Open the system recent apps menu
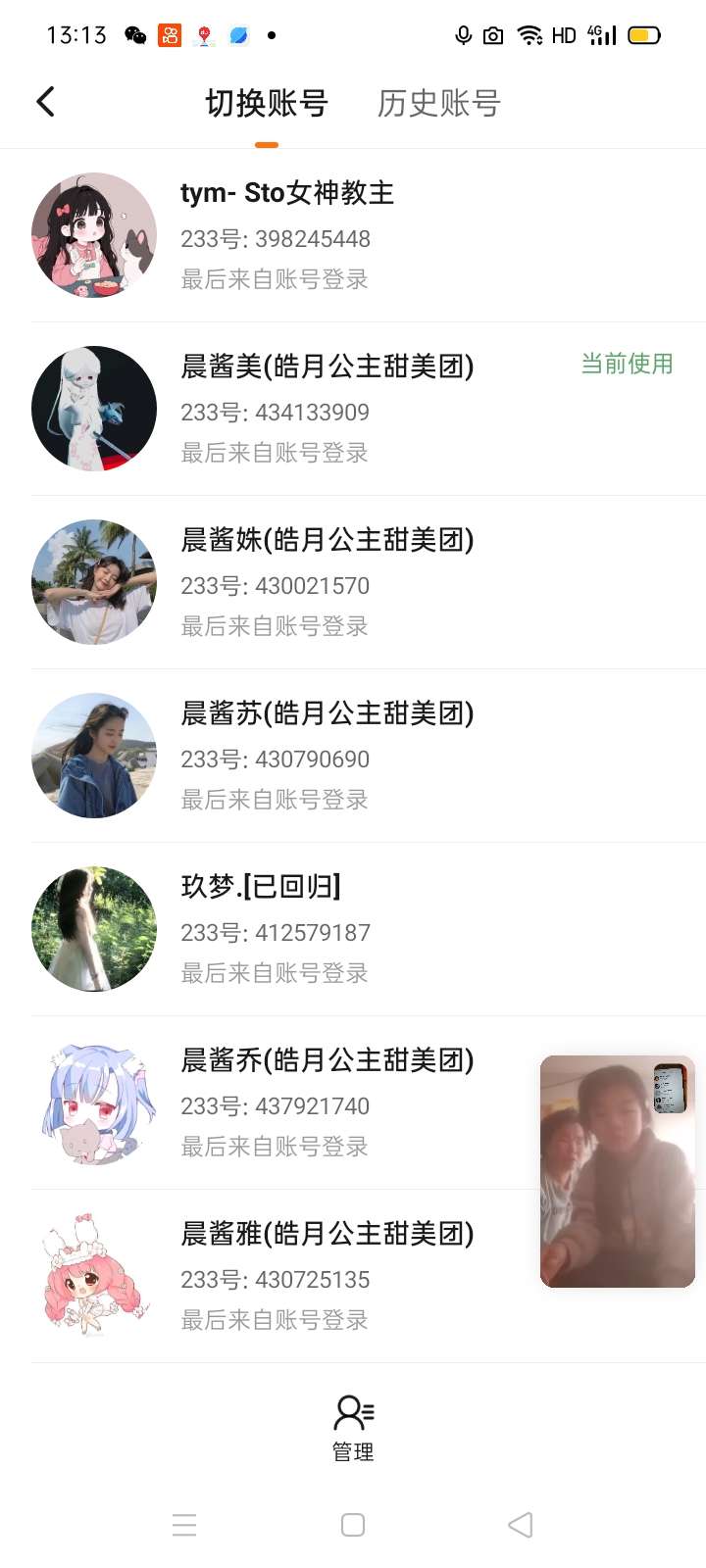This screenshot has width=706, height=1568. [184, 1525]
